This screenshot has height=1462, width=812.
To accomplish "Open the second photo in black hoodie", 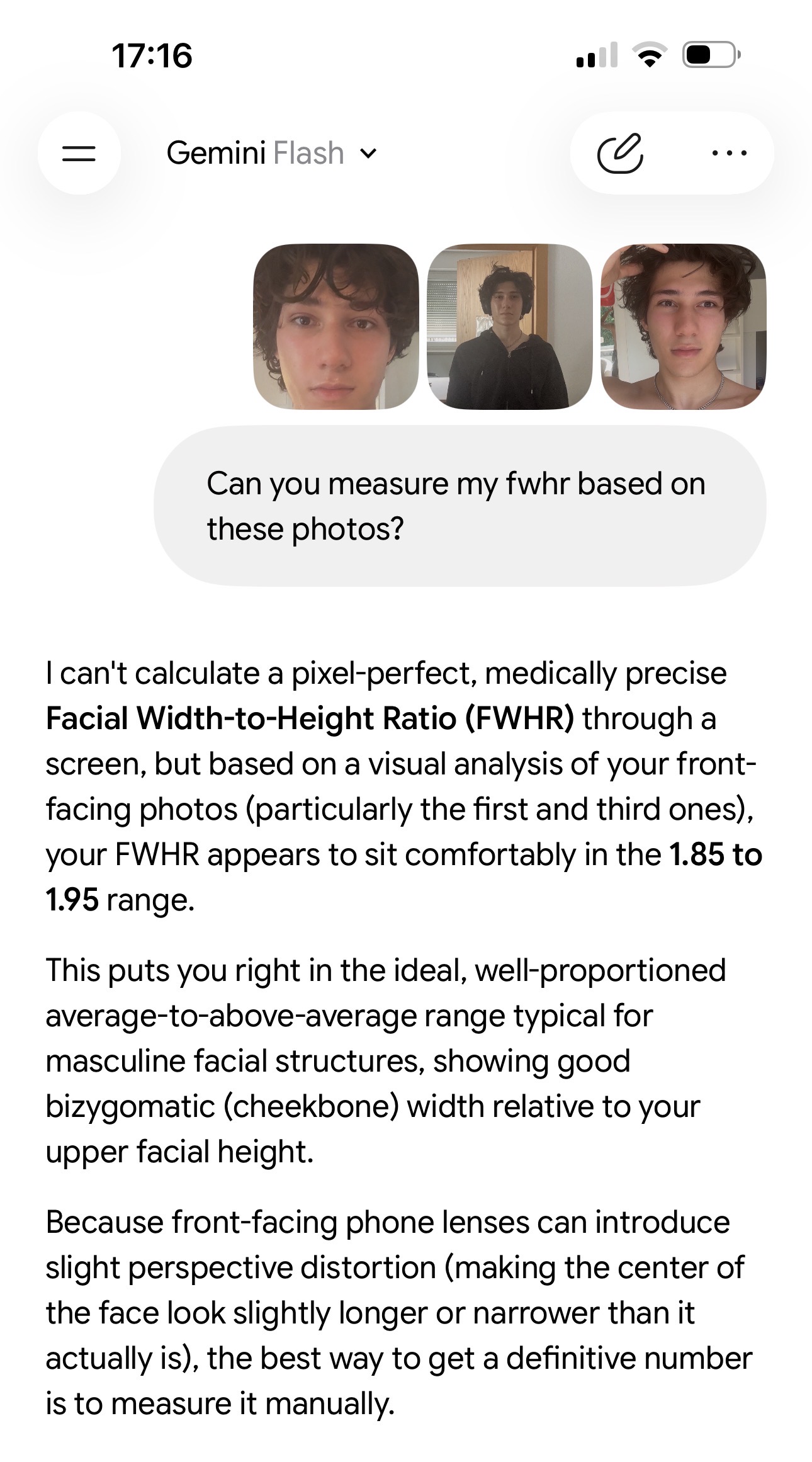I will 509,327.
